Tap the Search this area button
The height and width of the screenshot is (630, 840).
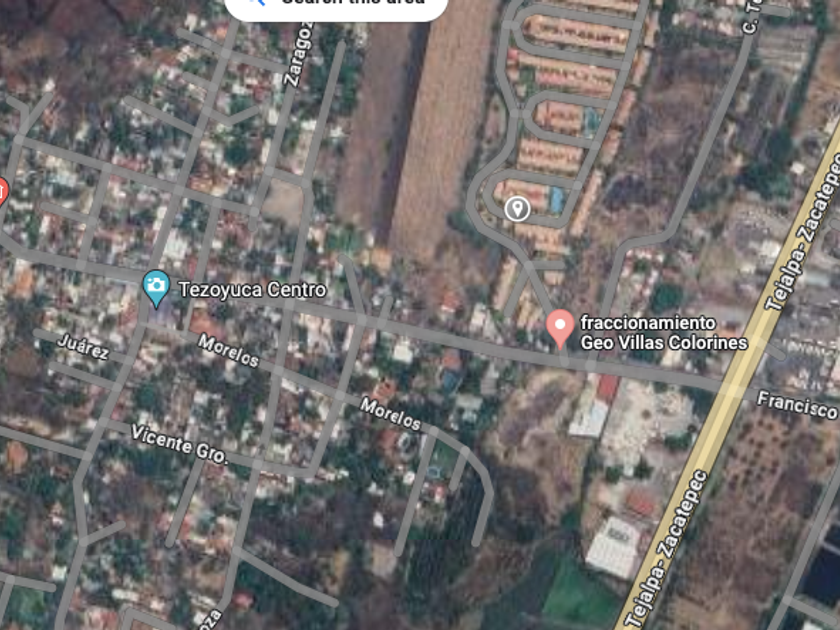tap(336, 4)
